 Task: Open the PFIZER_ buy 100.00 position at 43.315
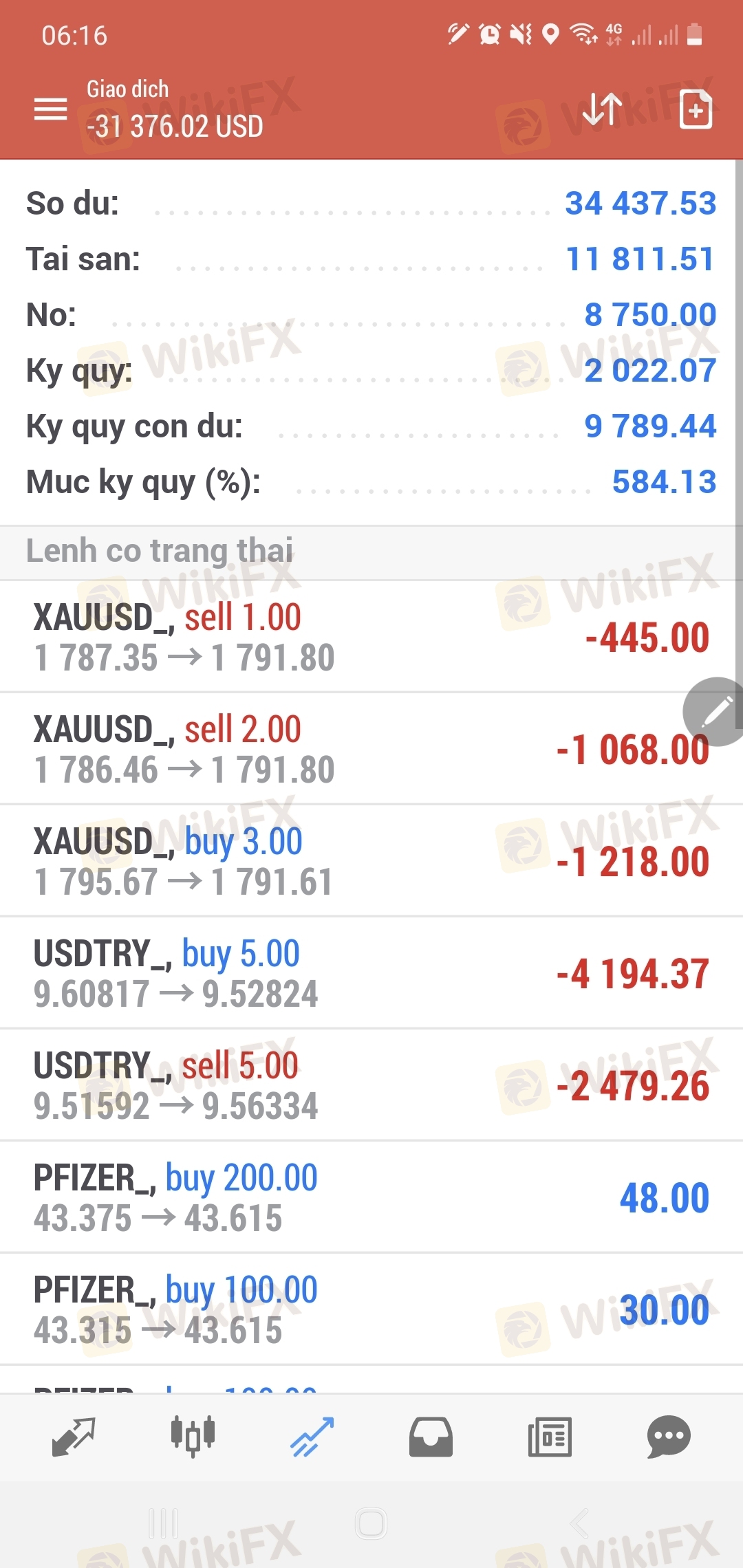(x=371, y=1309)
